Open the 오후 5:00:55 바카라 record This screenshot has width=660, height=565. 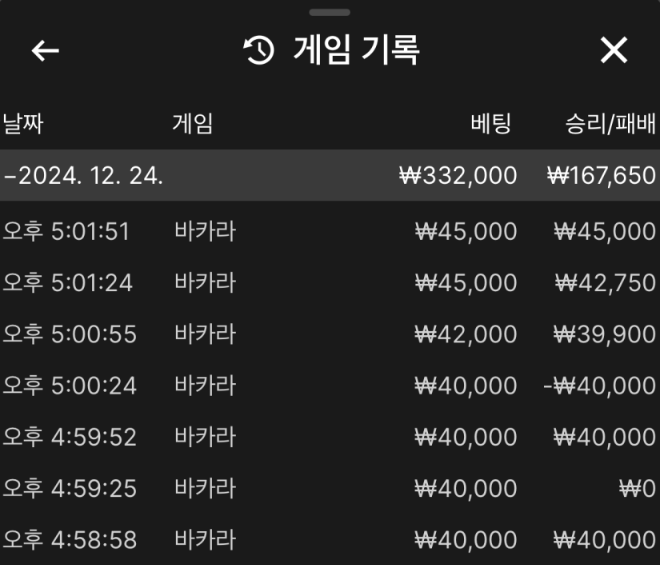pos(330,334)
